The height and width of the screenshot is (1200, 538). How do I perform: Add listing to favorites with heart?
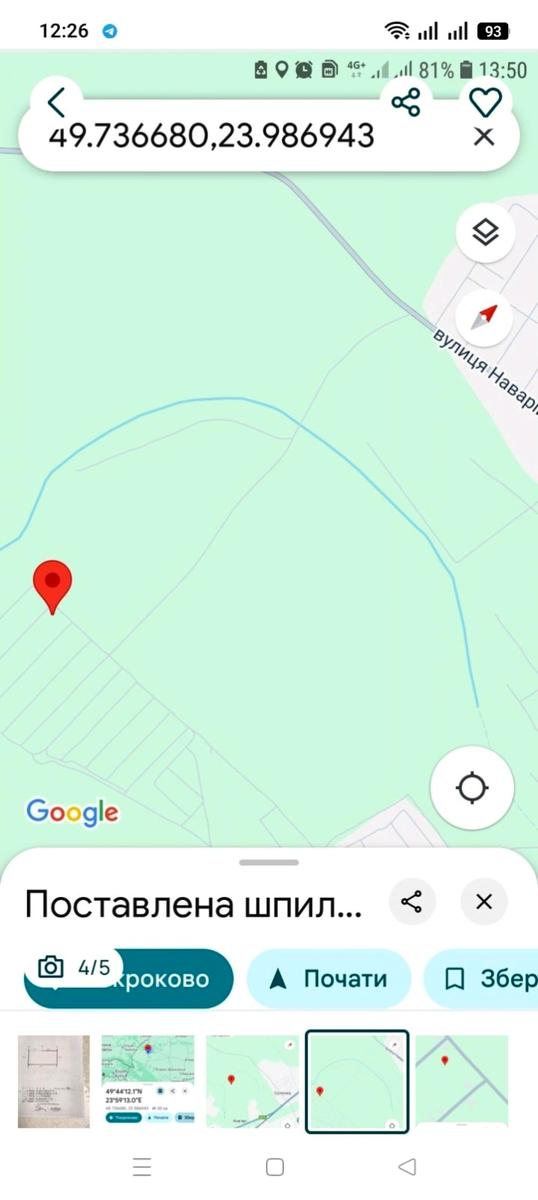point(485,101)
